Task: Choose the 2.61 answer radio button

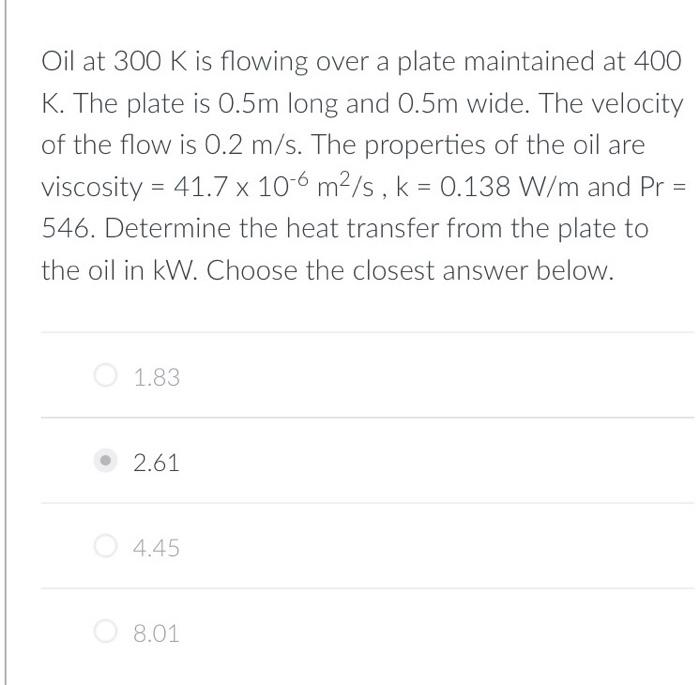Action: (x=106, y=462)
